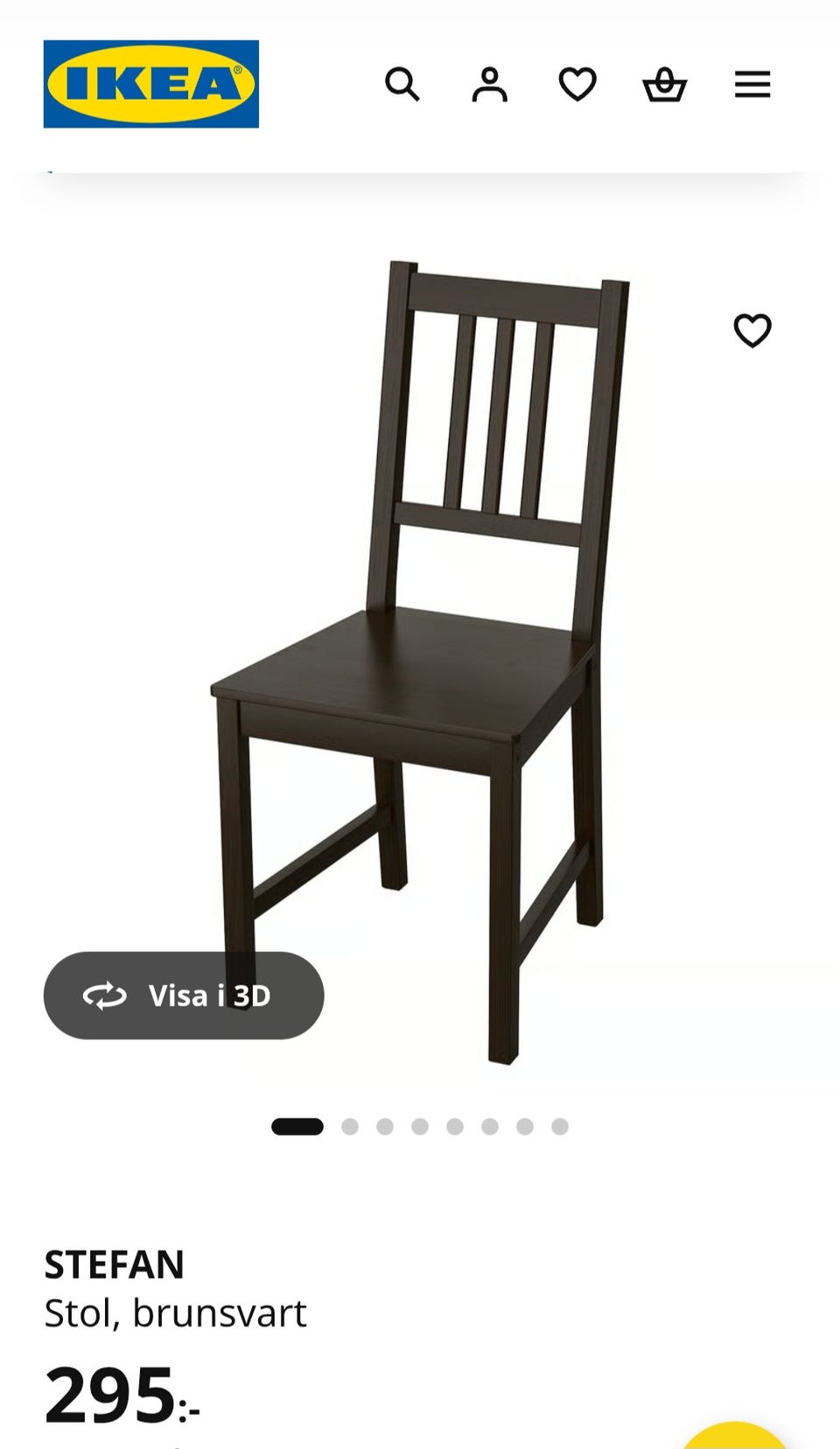The image size is (840, 1449).
Task: Open the search icon
Action: point(402,85)
